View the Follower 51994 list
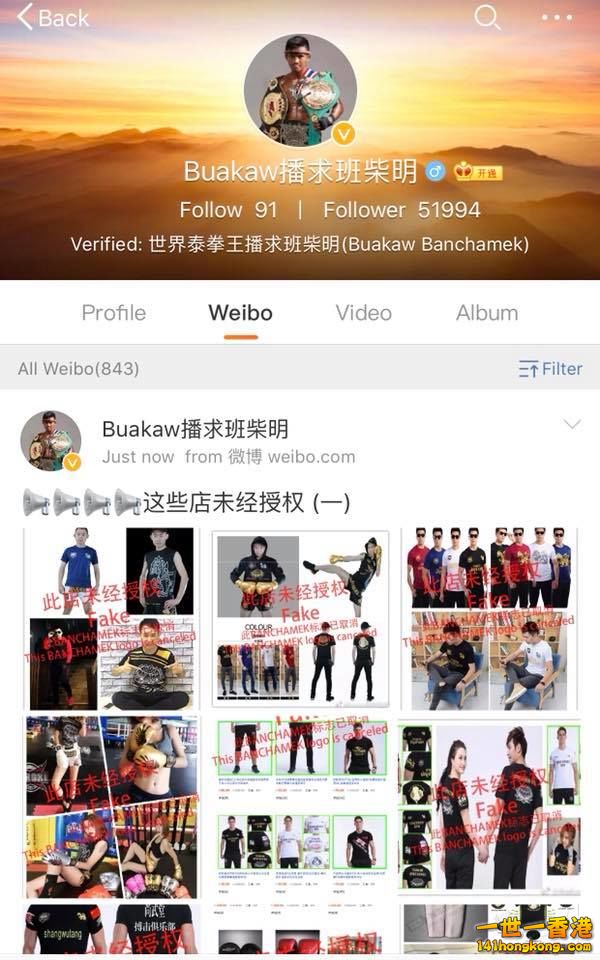The image size is (600, 960). click(x=402, y=210)
